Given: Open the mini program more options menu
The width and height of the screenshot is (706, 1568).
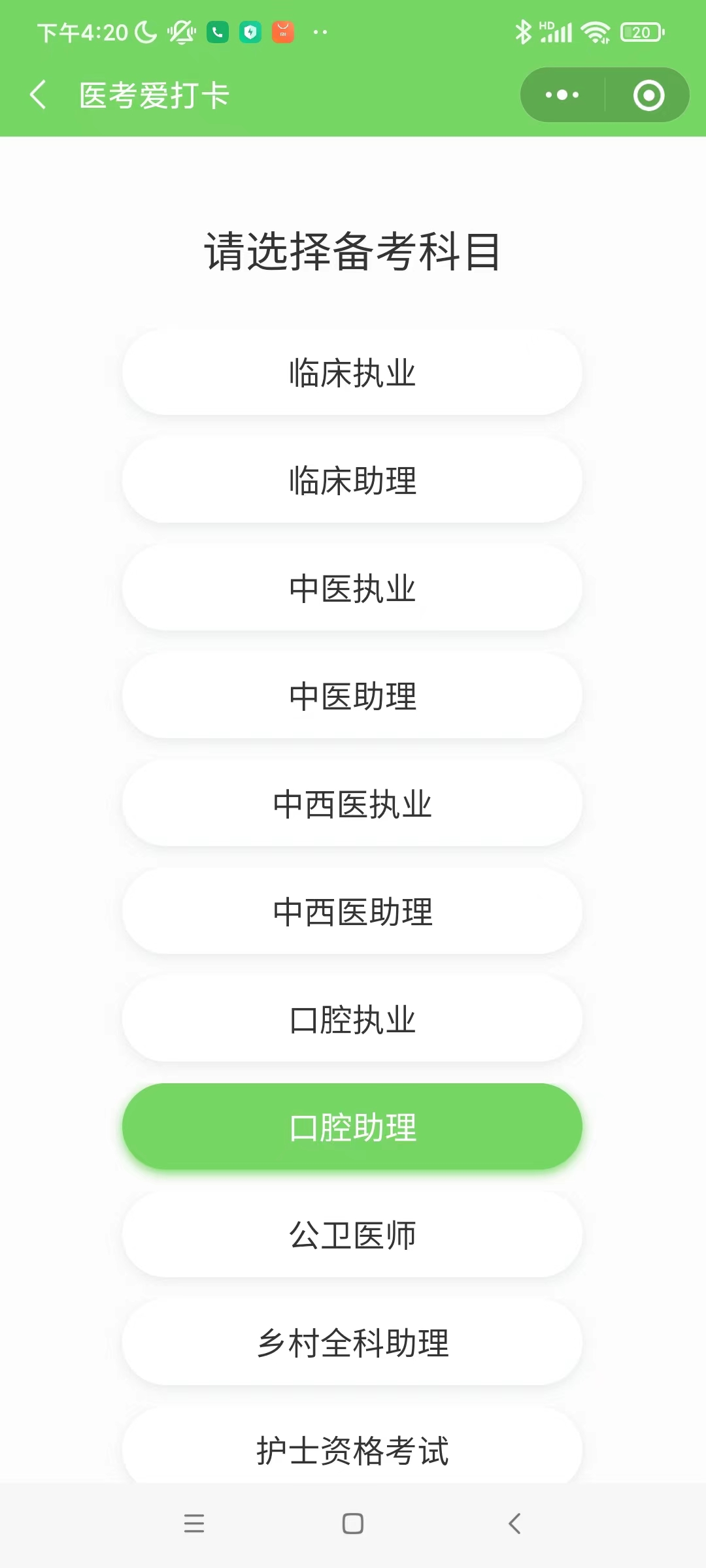Looking at the screenshot, I should point(562,95).
